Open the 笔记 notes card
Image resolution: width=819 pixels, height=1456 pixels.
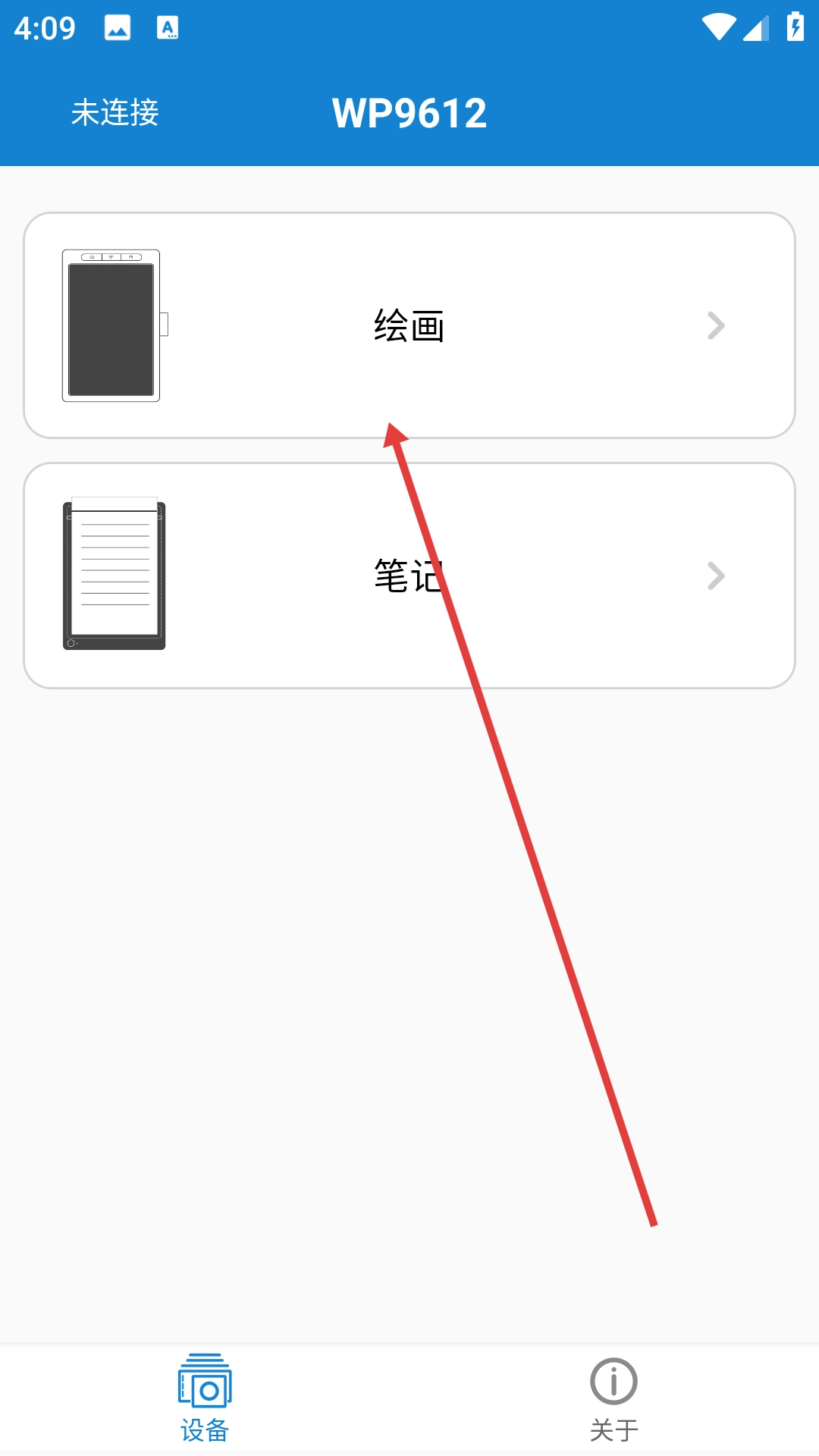pyautogui.click(x=409, y=576)
